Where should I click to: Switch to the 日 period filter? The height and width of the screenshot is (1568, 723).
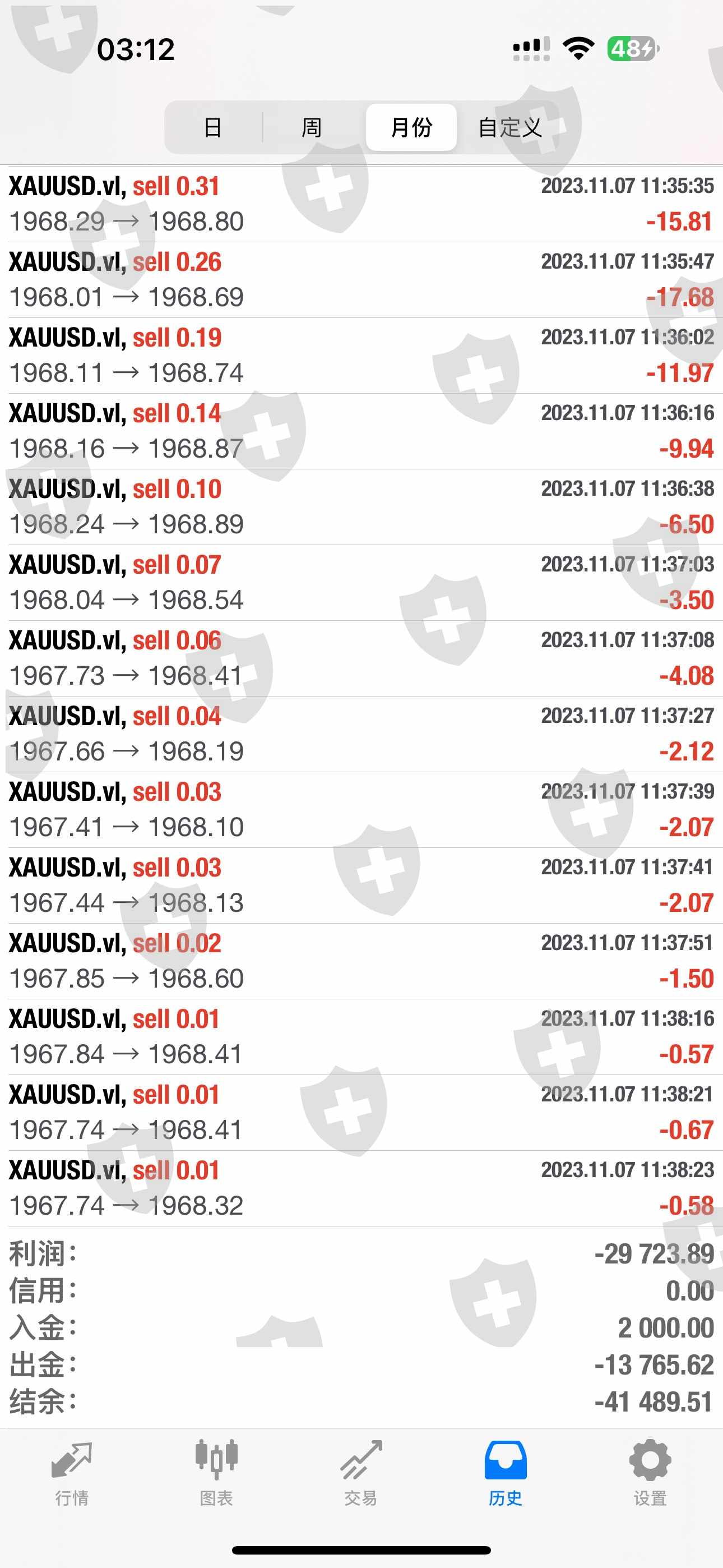(213, 127)
